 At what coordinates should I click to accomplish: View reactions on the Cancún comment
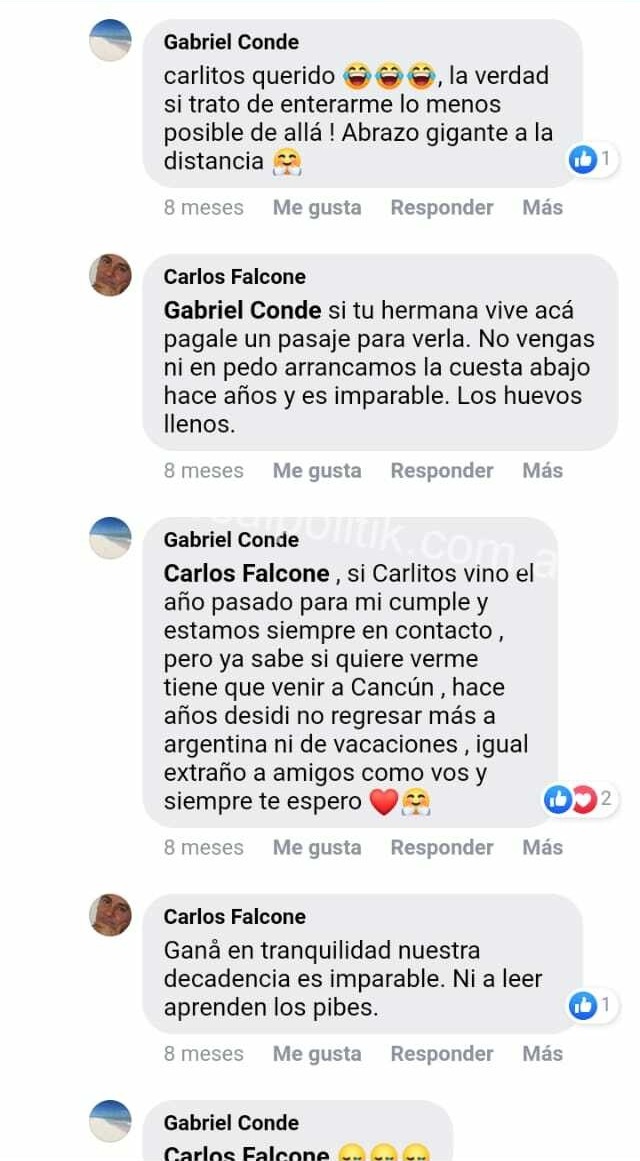click(578, 799)
